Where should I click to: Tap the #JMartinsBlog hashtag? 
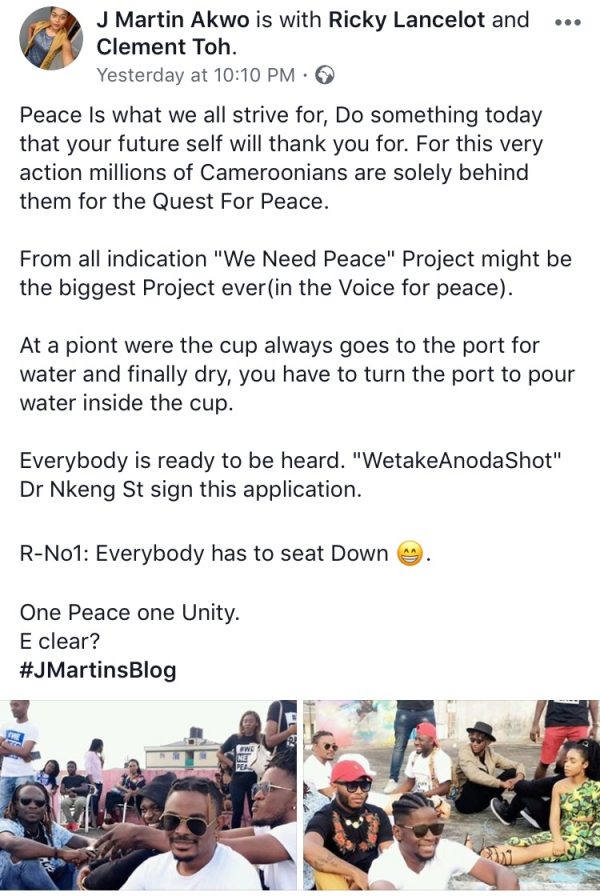tap(97, 670)
